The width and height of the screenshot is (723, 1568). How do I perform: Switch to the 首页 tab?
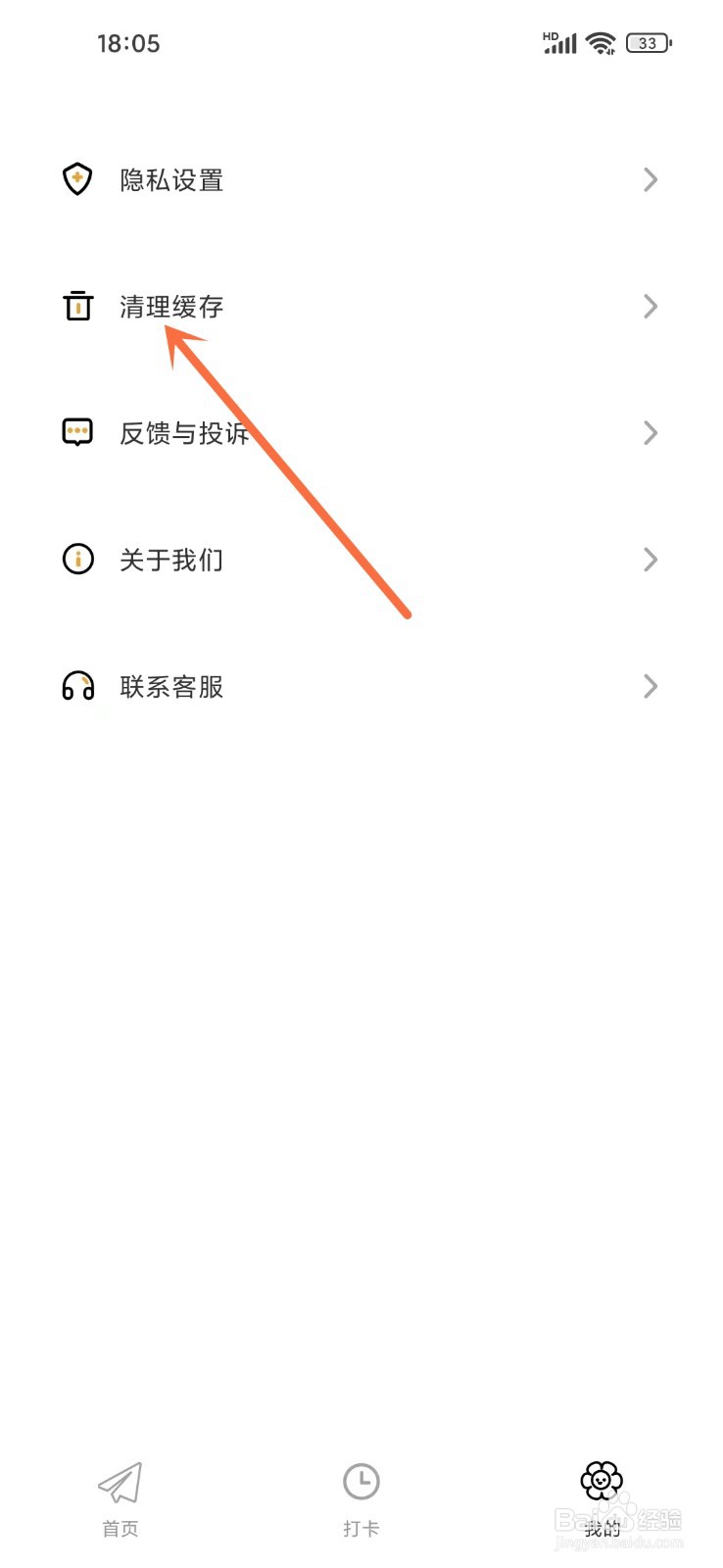(x=120, y=1497)
